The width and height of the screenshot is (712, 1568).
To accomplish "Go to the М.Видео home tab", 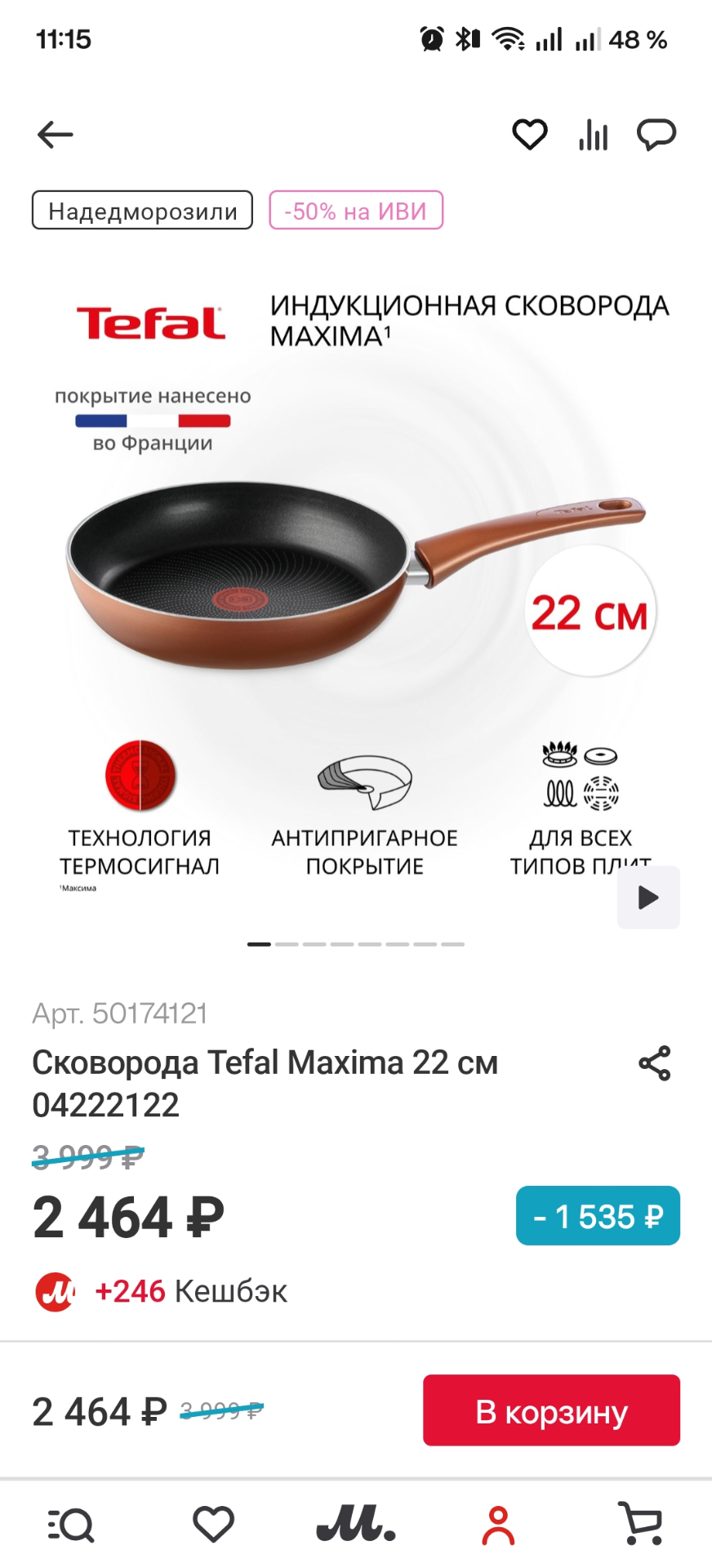I will point(356,1525).
